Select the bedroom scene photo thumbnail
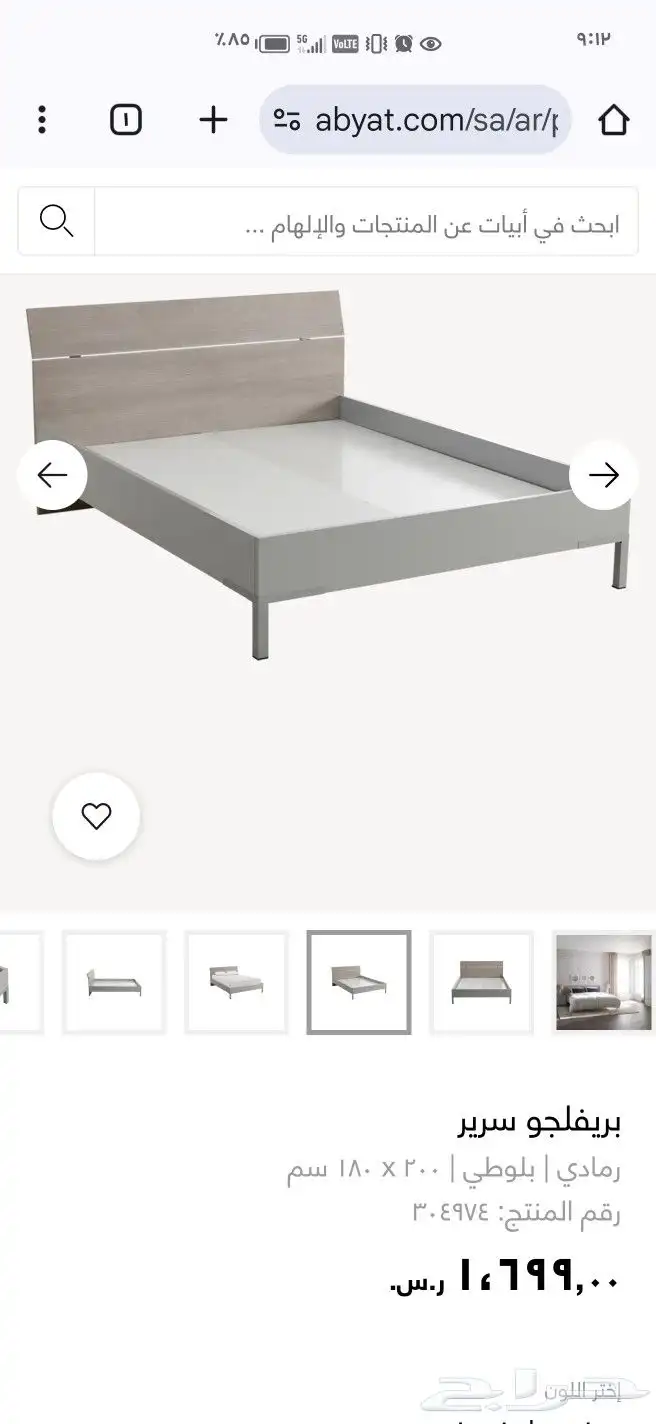This screenshot has width=656, height=1424. pyautogui.click(x=603, y=982)
